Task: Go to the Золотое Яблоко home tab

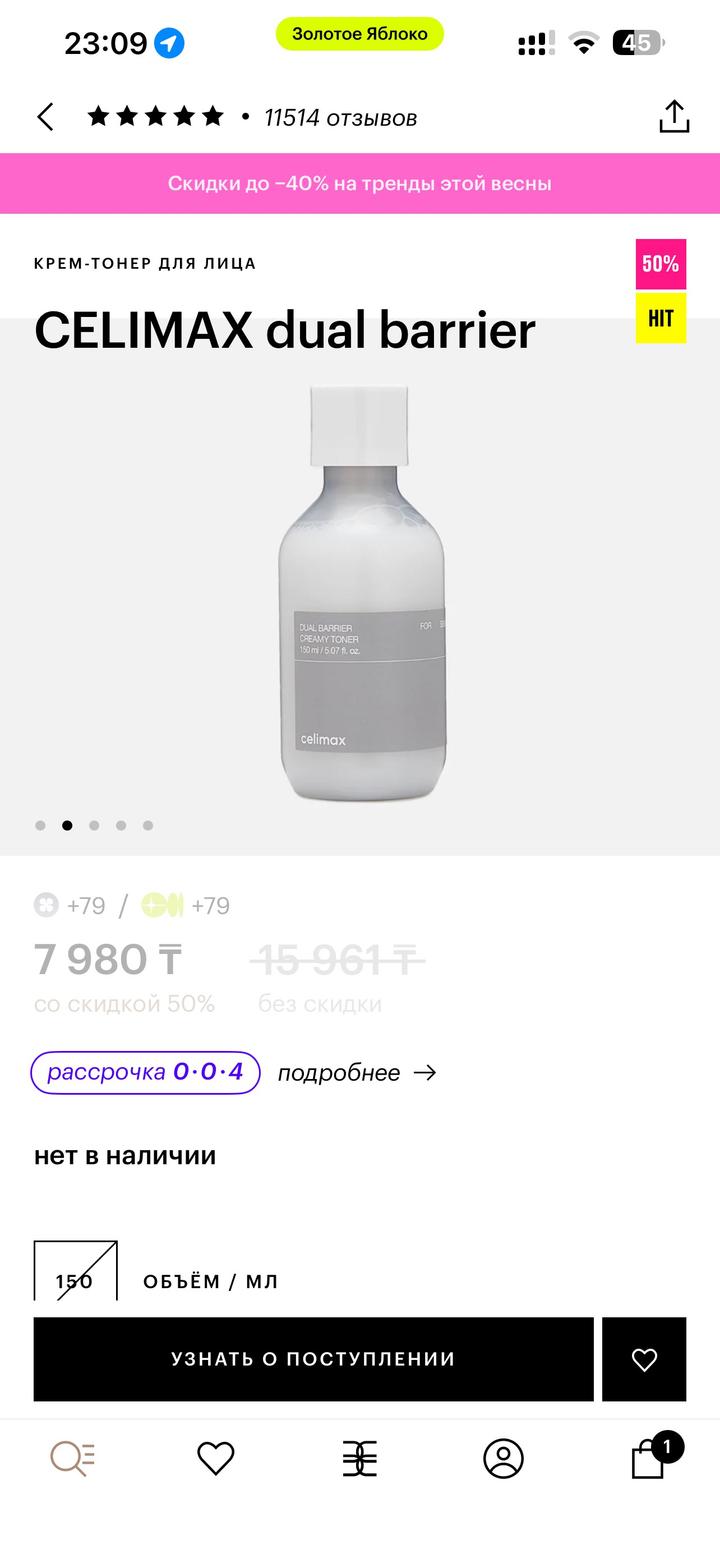Action: pyautogui.click(x=360, y=1459)
